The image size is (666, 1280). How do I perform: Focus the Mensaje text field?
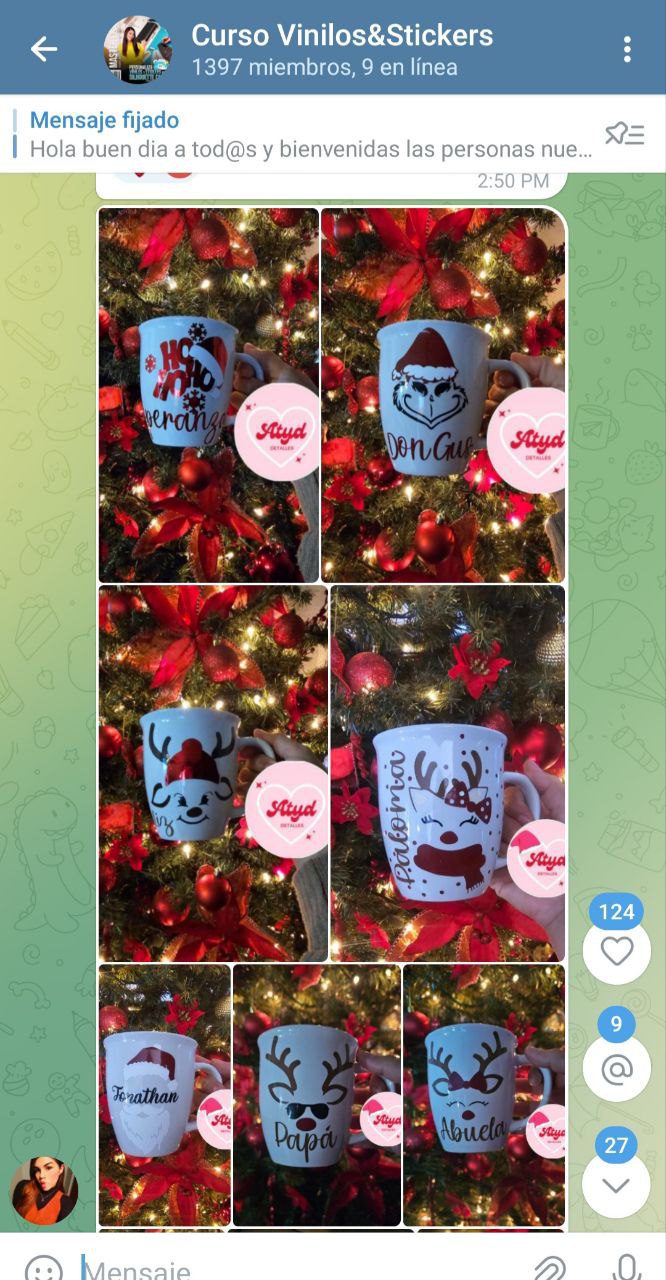[x=300, y=1268]
